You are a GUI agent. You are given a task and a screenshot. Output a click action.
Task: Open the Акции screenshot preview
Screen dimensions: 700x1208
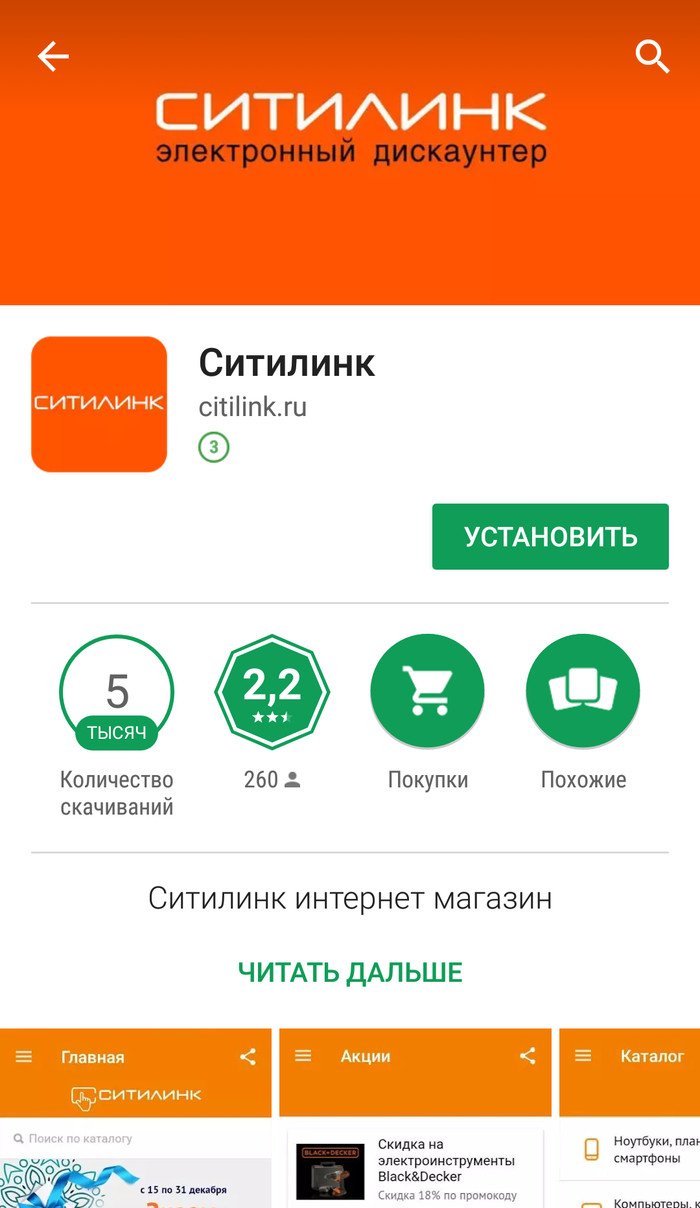tap(415, 1118)
